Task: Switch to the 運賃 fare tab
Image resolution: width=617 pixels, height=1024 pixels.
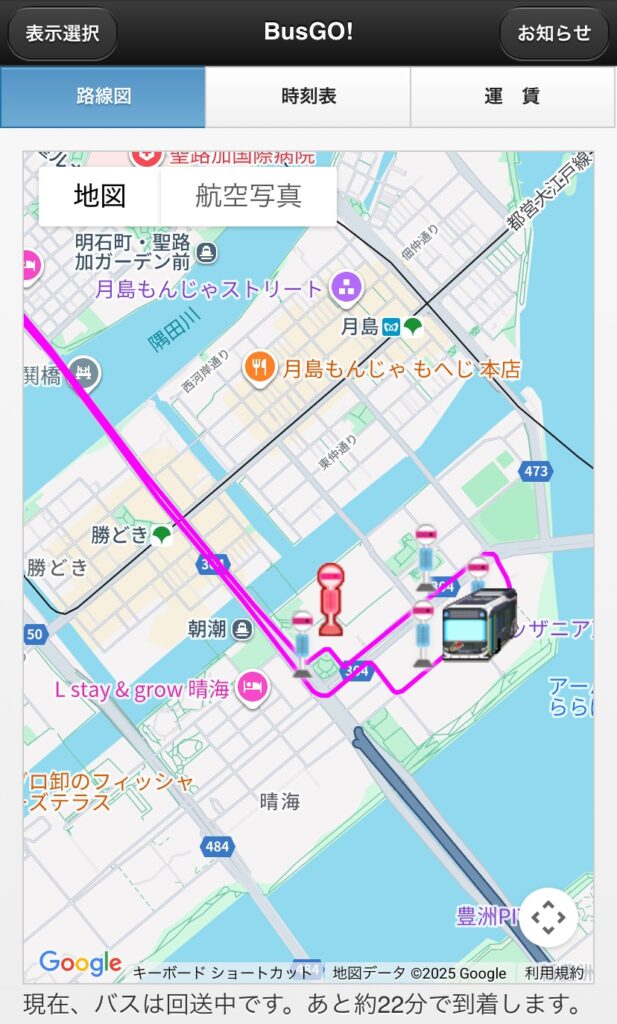Action: point(513,97)
